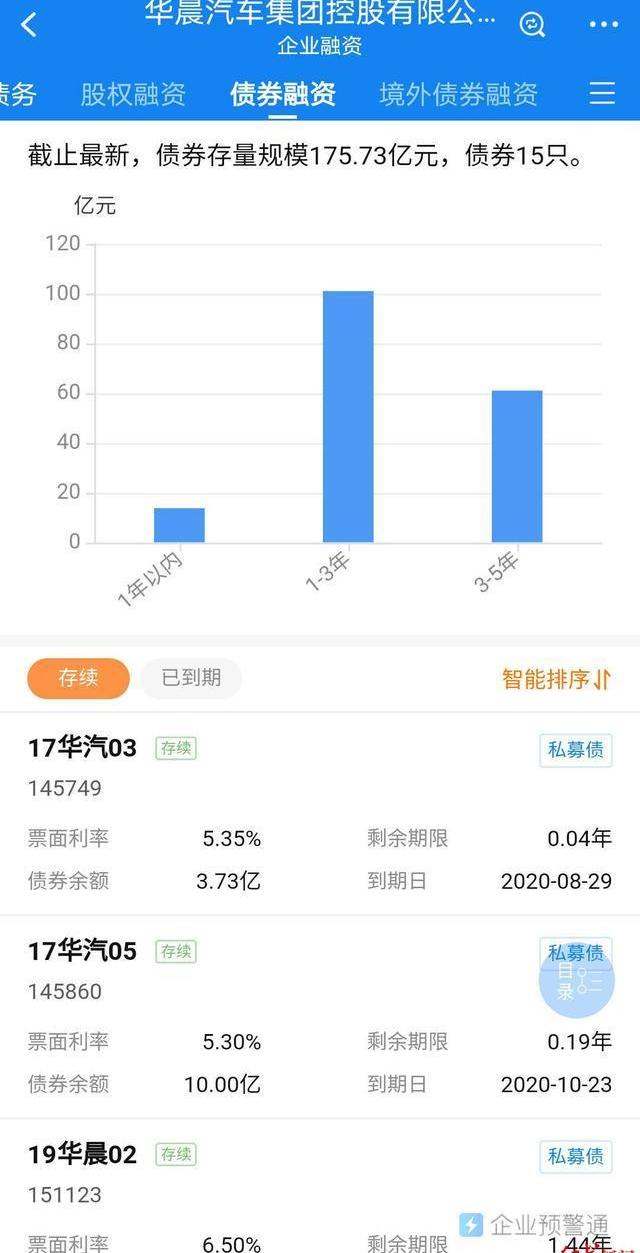Open the tab list hamburger menu
The width and height of the screenshot is (640, 1253).
(602, 93)
